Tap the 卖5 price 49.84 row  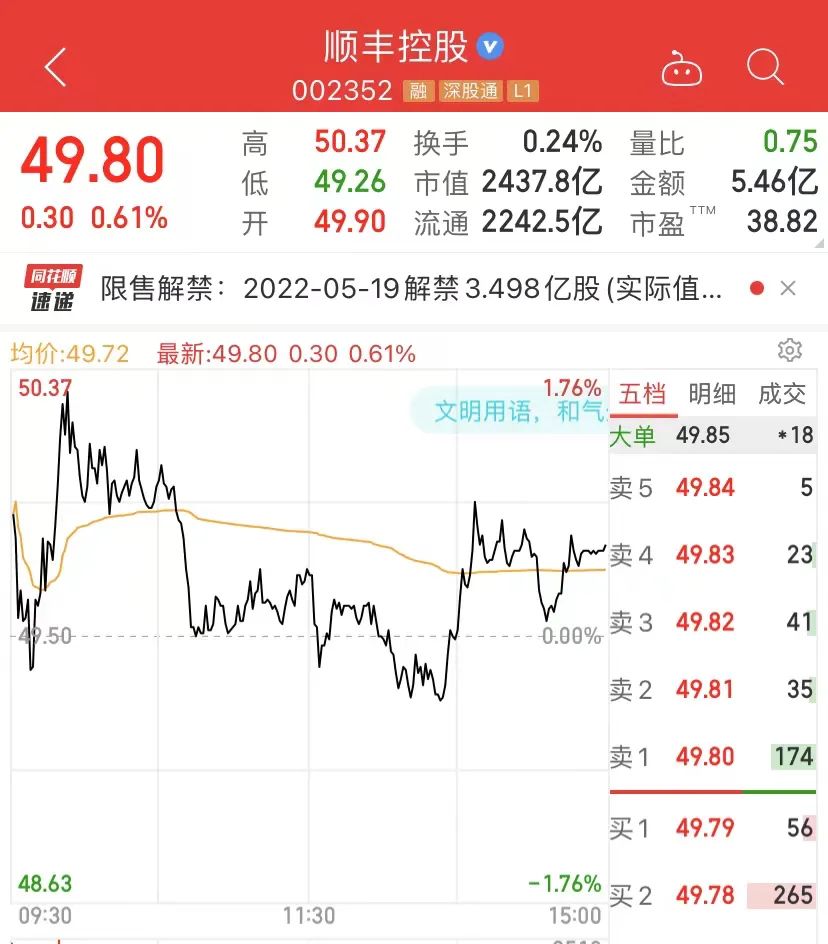712,488
